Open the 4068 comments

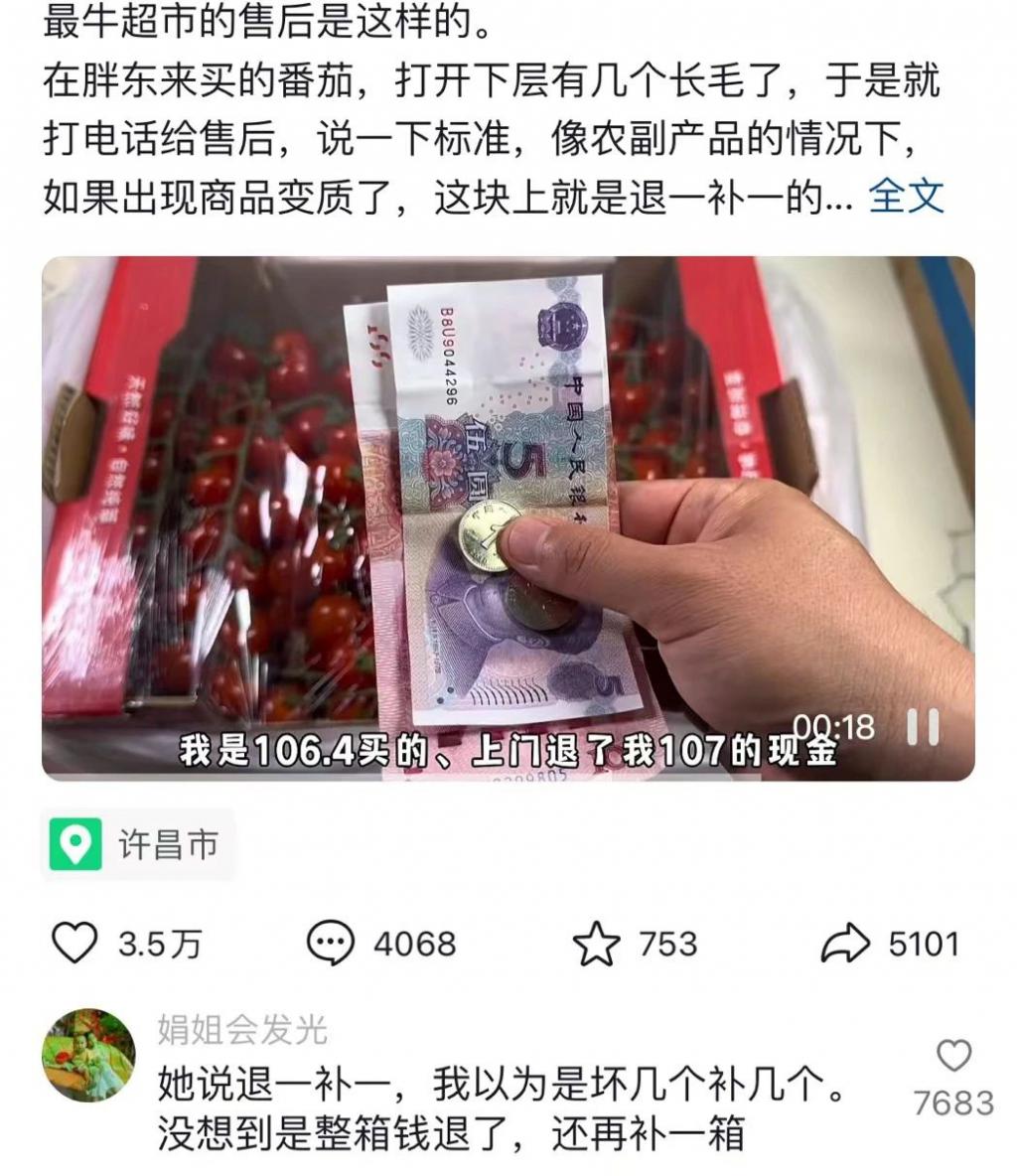(x=330, y=943)
